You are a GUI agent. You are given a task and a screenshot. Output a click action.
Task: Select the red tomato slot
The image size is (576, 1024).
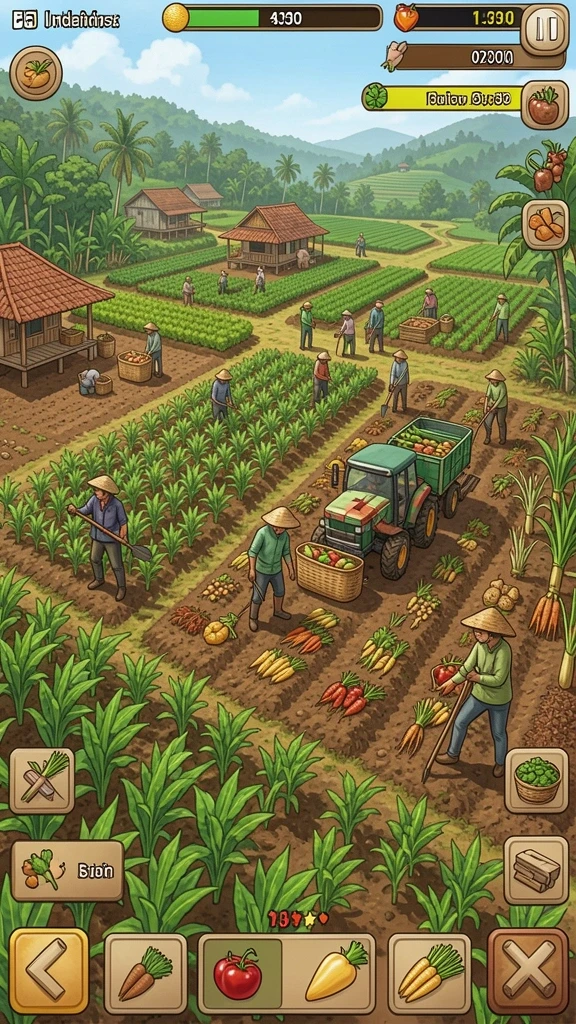(240, 974)
